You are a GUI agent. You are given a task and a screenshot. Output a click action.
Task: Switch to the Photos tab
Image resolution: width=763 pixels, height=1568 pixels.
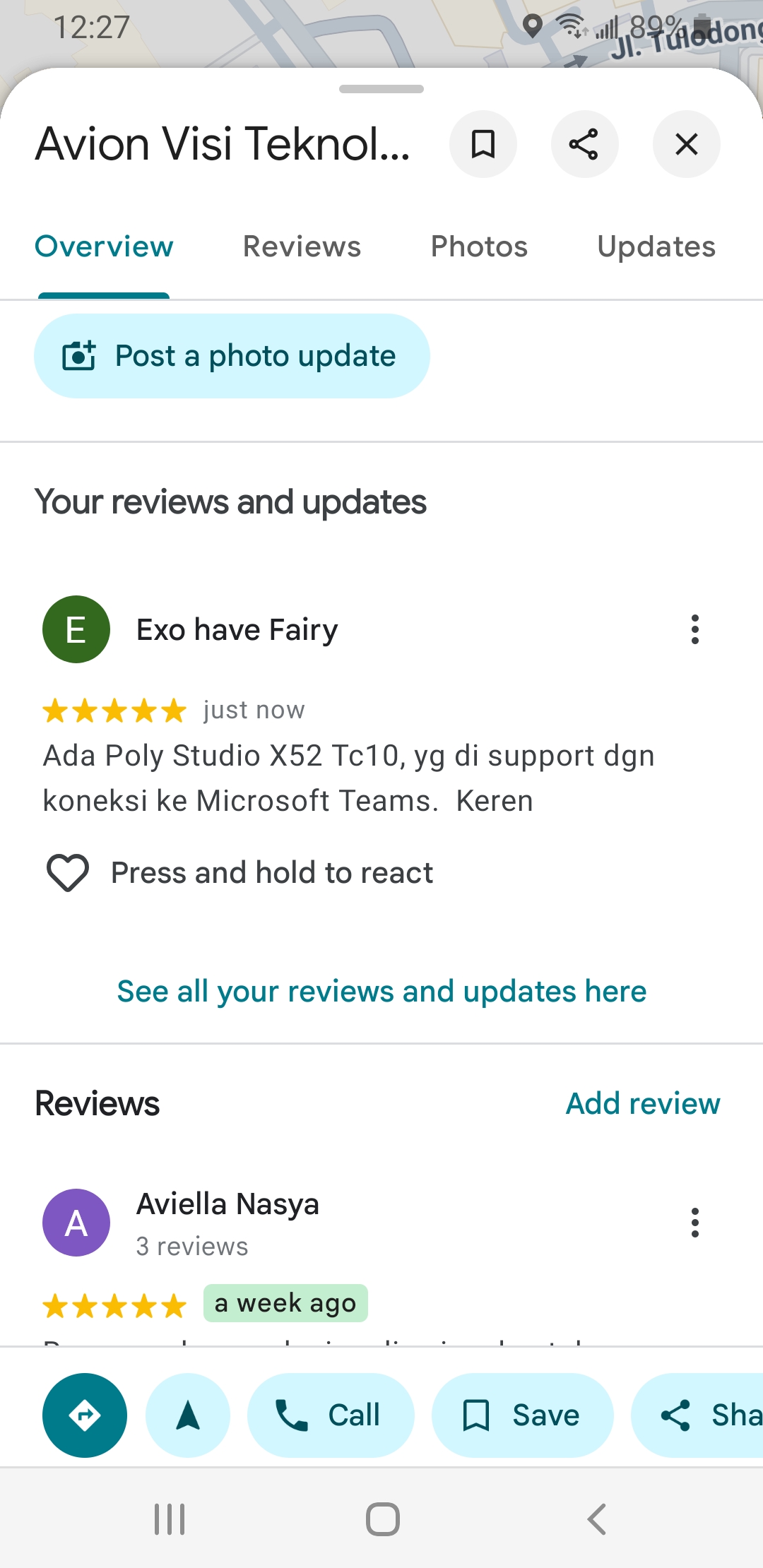479,247
